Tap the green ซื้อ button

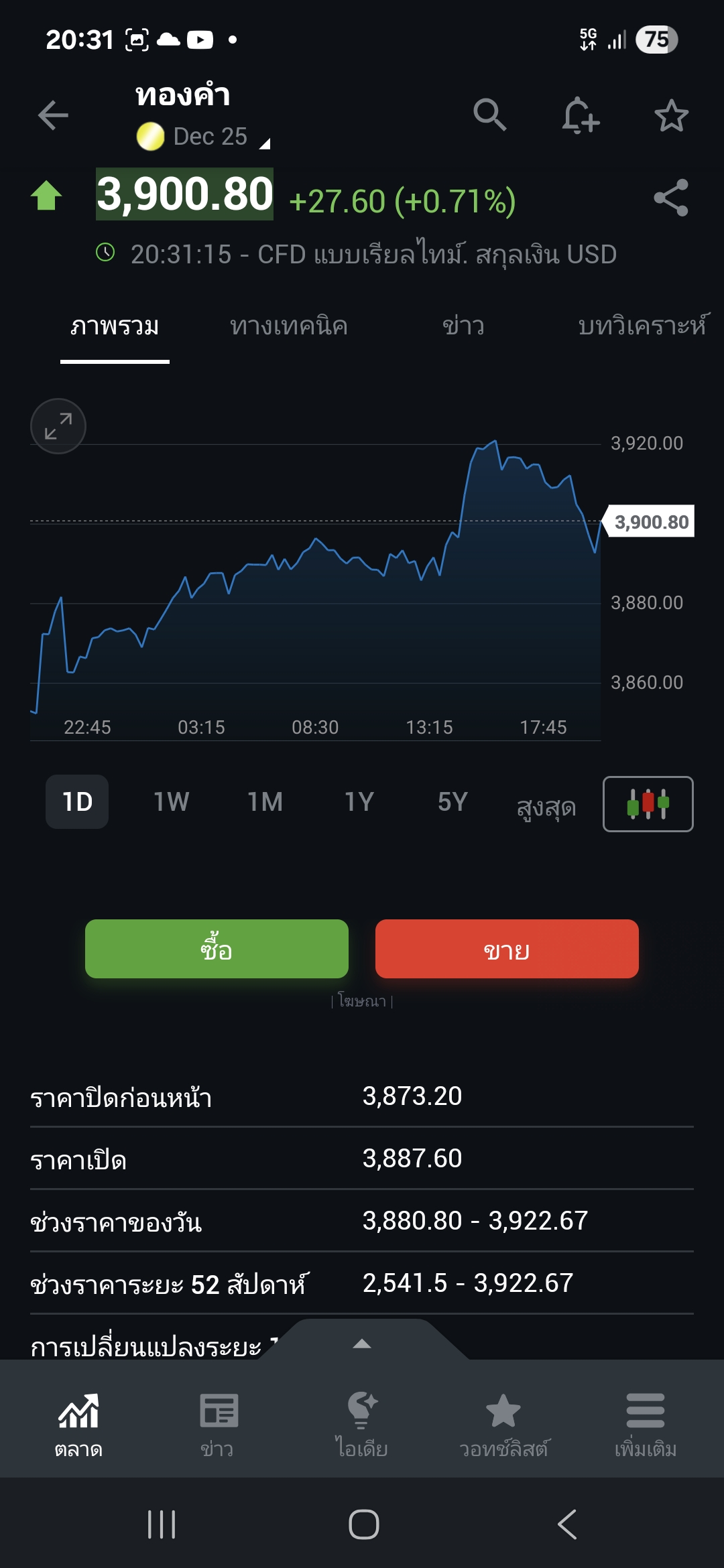coord(217,949)
